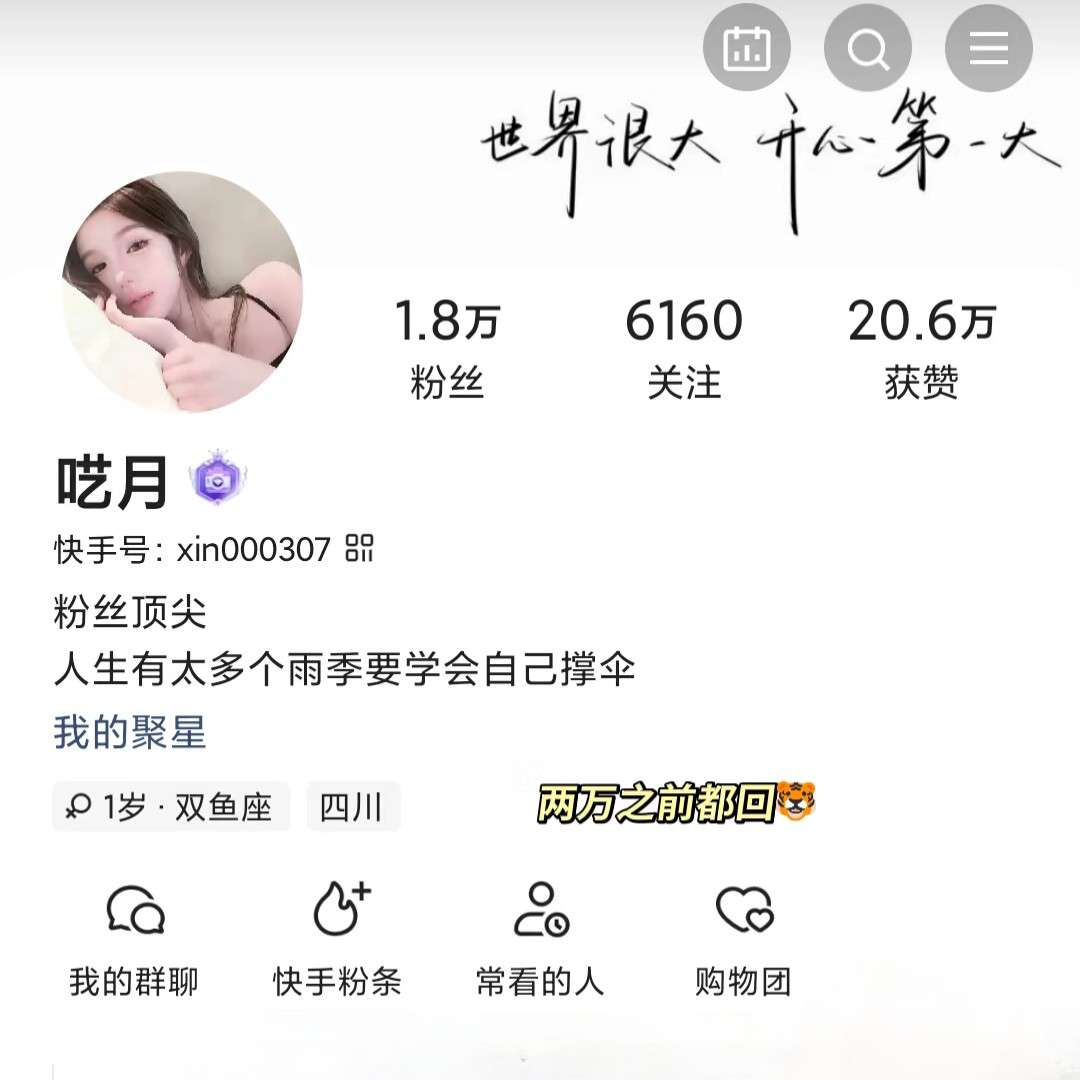Tap the 1岁 · 双鱼座 chip

click(x=171, y=807)
